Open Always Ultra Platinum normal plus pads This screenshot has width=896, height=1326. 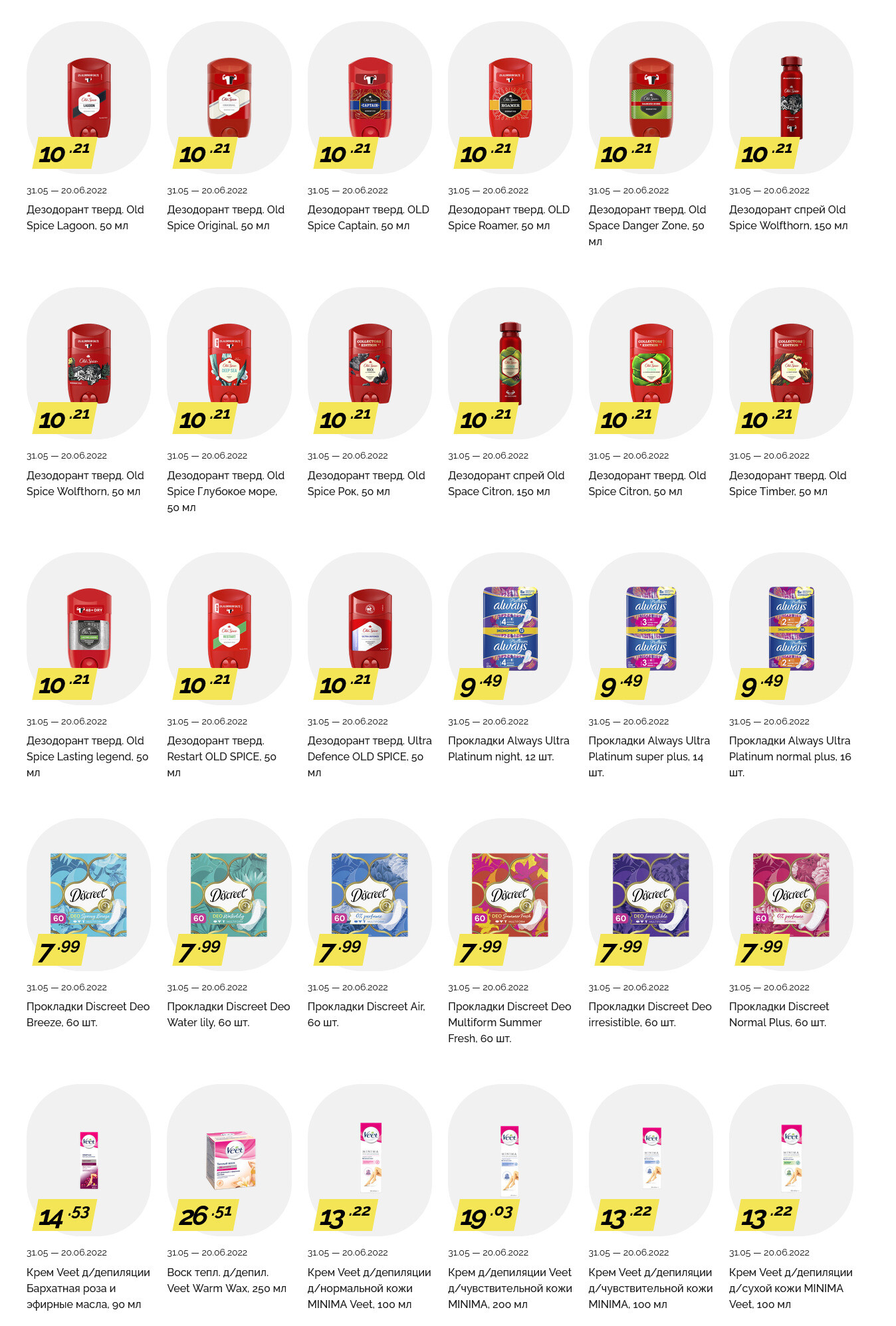tap(791, 628)
